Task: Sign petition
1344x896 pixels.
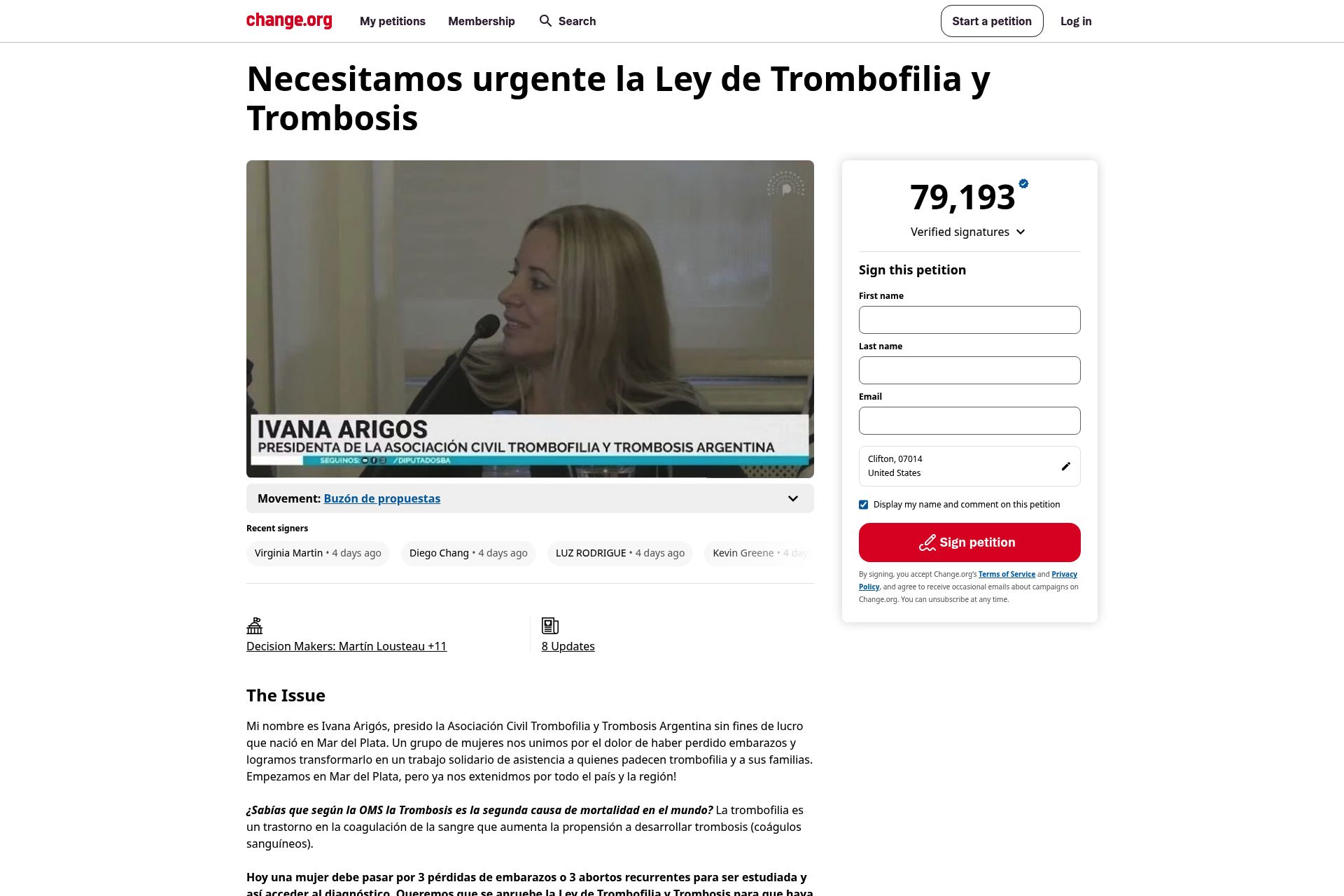Action: pos(969,542)
